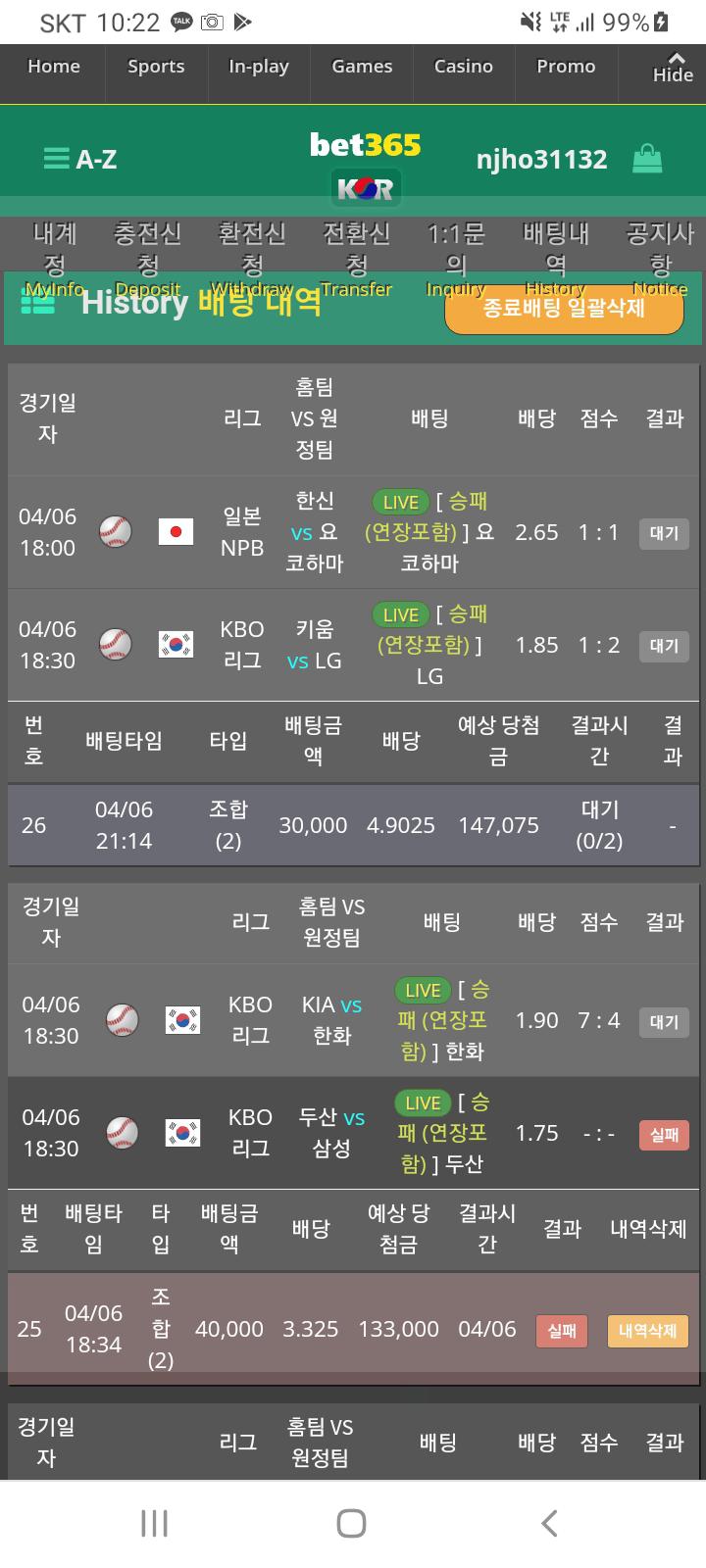Image resolution: width=706 pixels, height=1568 pixels.
Task: Open the Notice page
Action: tap(660, 260)
